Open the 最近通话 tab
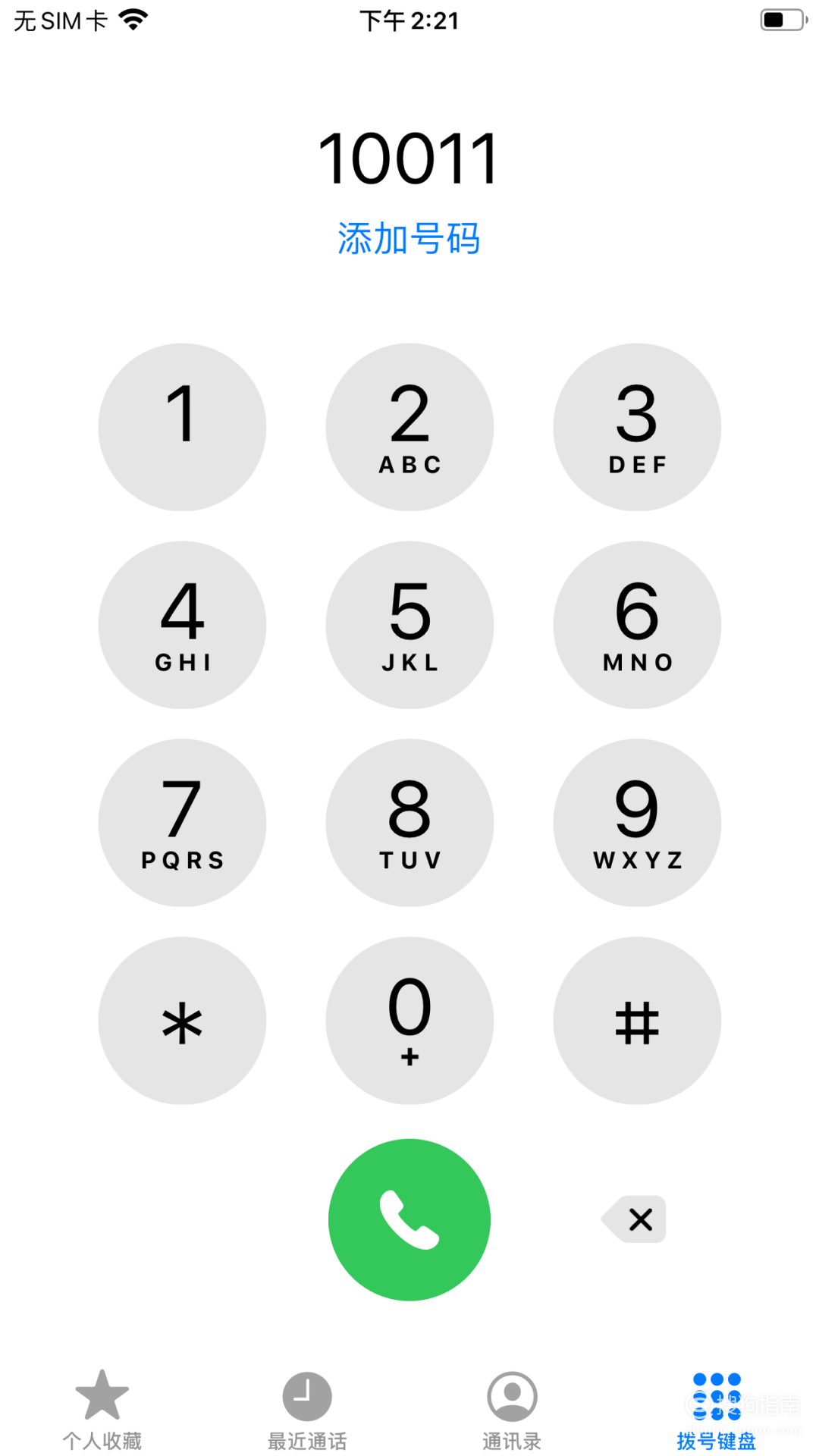 pos(307,1410)
